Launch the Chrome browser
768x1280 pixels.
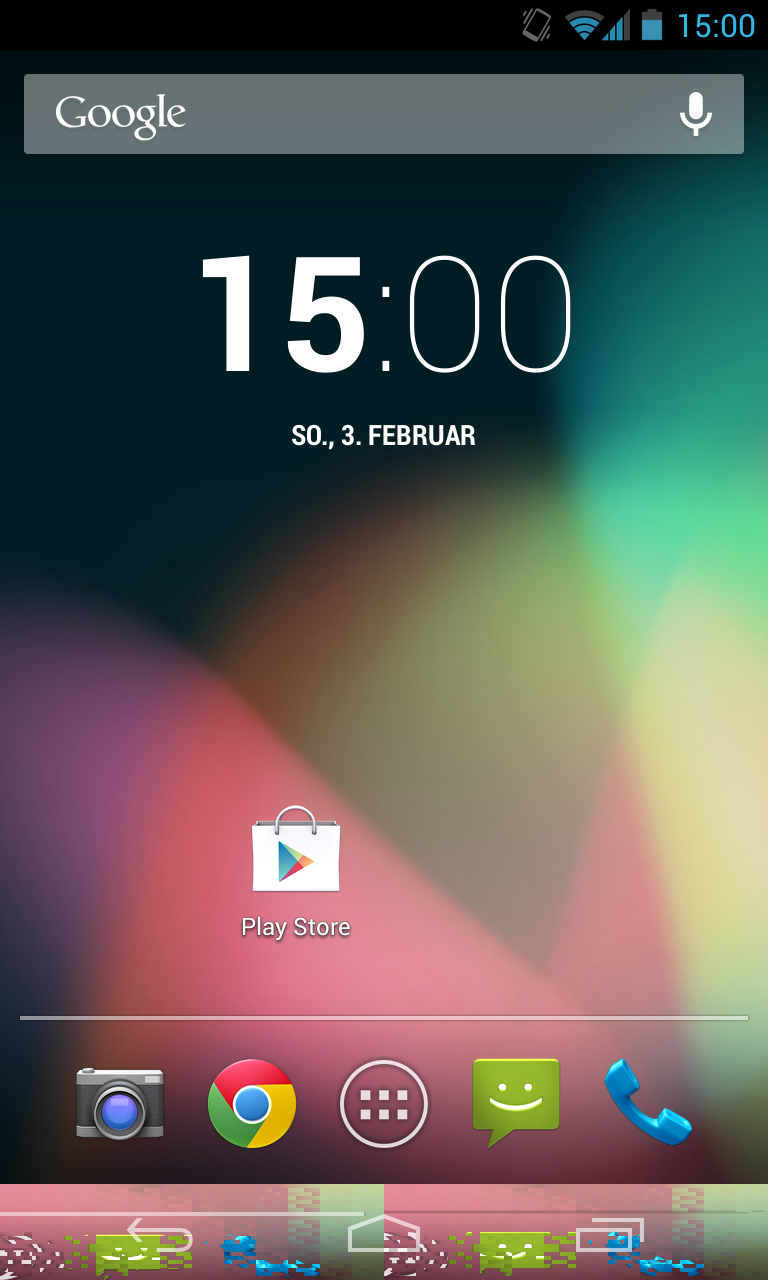252,1103
